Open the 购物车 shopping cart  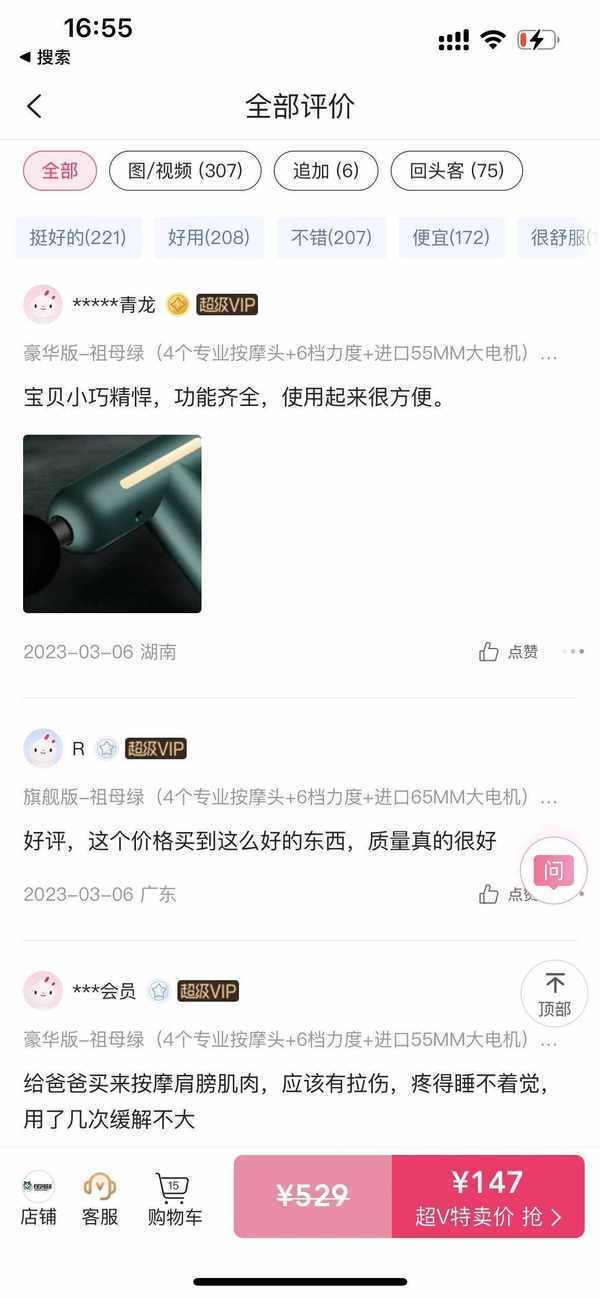[x=174, y=1198]
